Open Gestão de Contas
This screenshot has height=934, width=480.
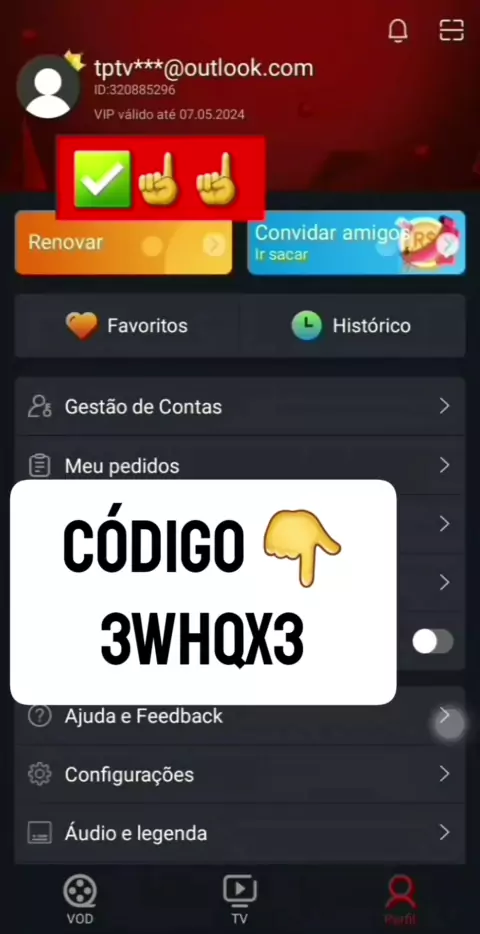[240, 407]
